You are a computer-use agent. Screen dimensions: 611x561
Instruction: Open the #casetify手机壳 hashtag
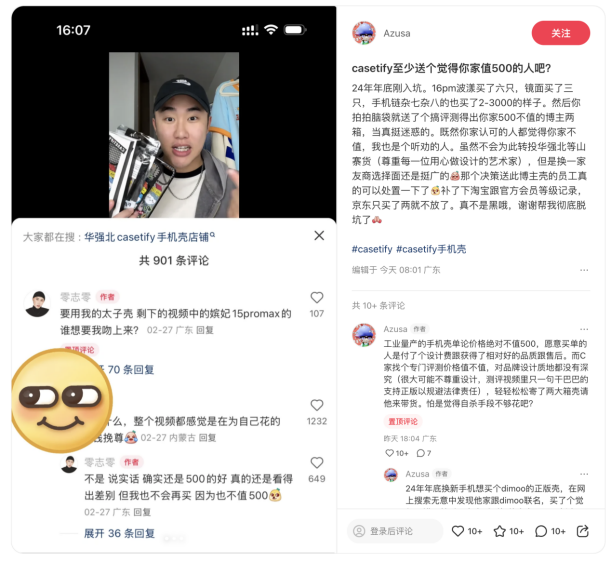tap(430, 249)
